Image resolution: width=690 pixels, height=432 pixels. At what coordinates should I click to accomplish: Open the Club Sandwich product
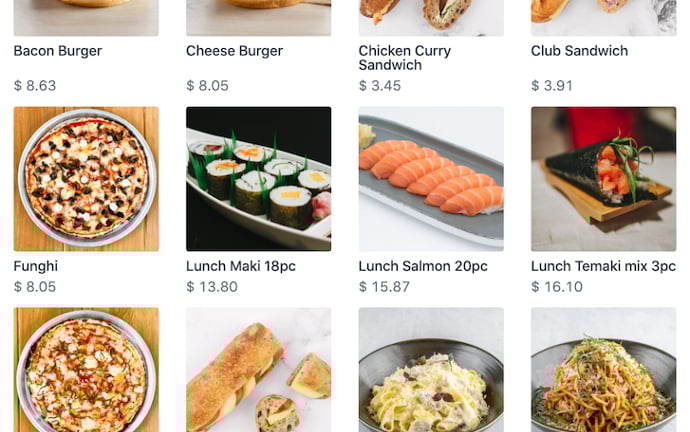coord(580,51)
